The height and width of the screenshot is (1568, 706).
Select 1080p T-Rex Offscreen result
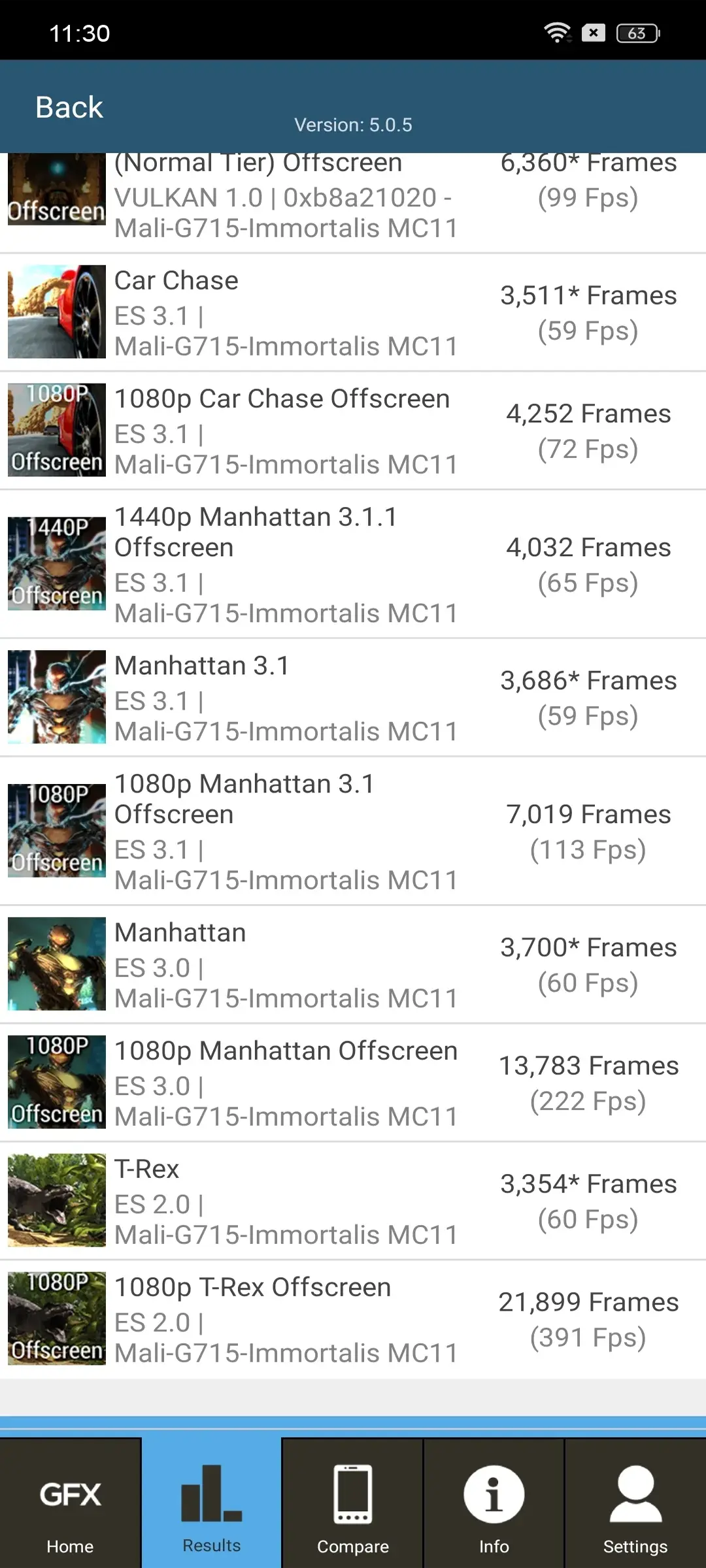pyautogui.click(x=353, y=1319)
